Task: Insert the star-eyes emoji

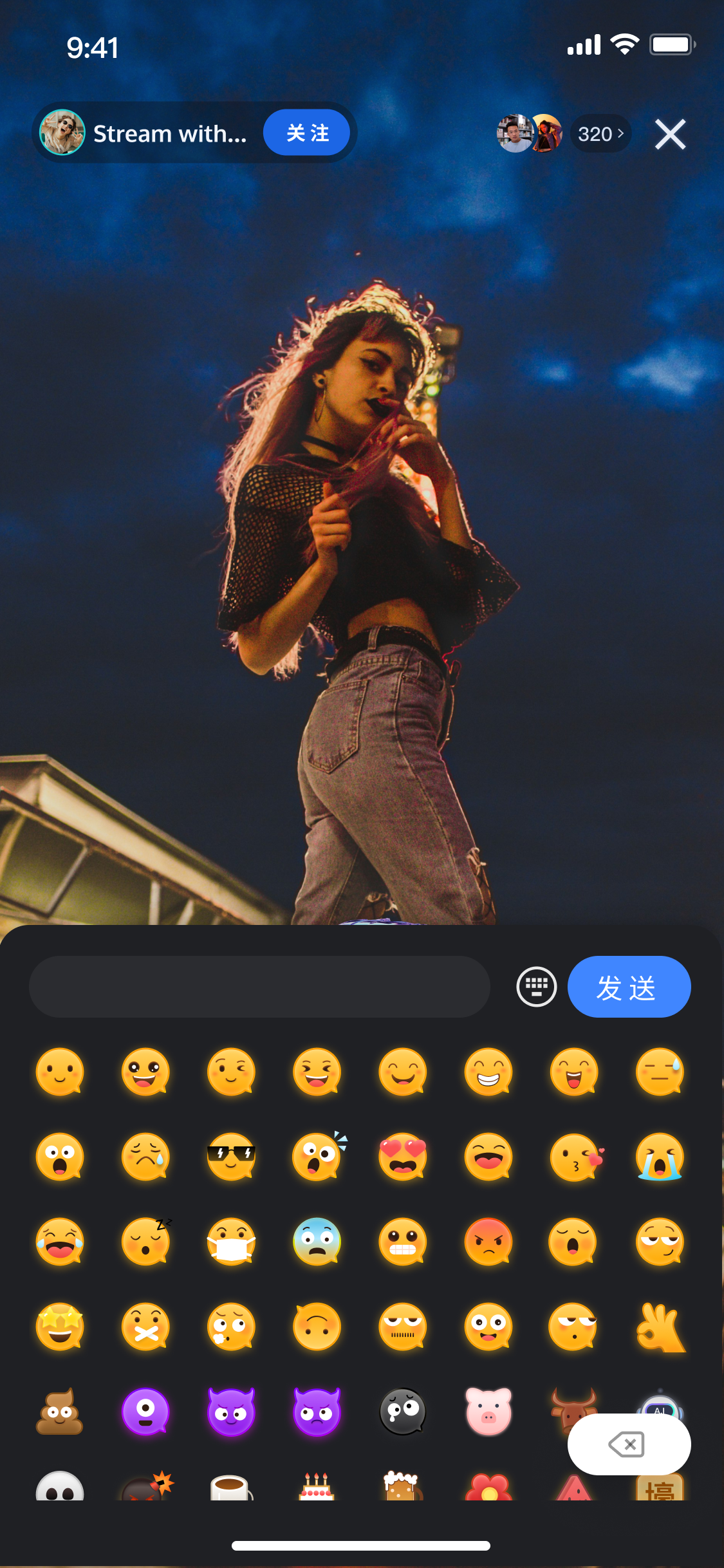Action: click(60, 1327)
